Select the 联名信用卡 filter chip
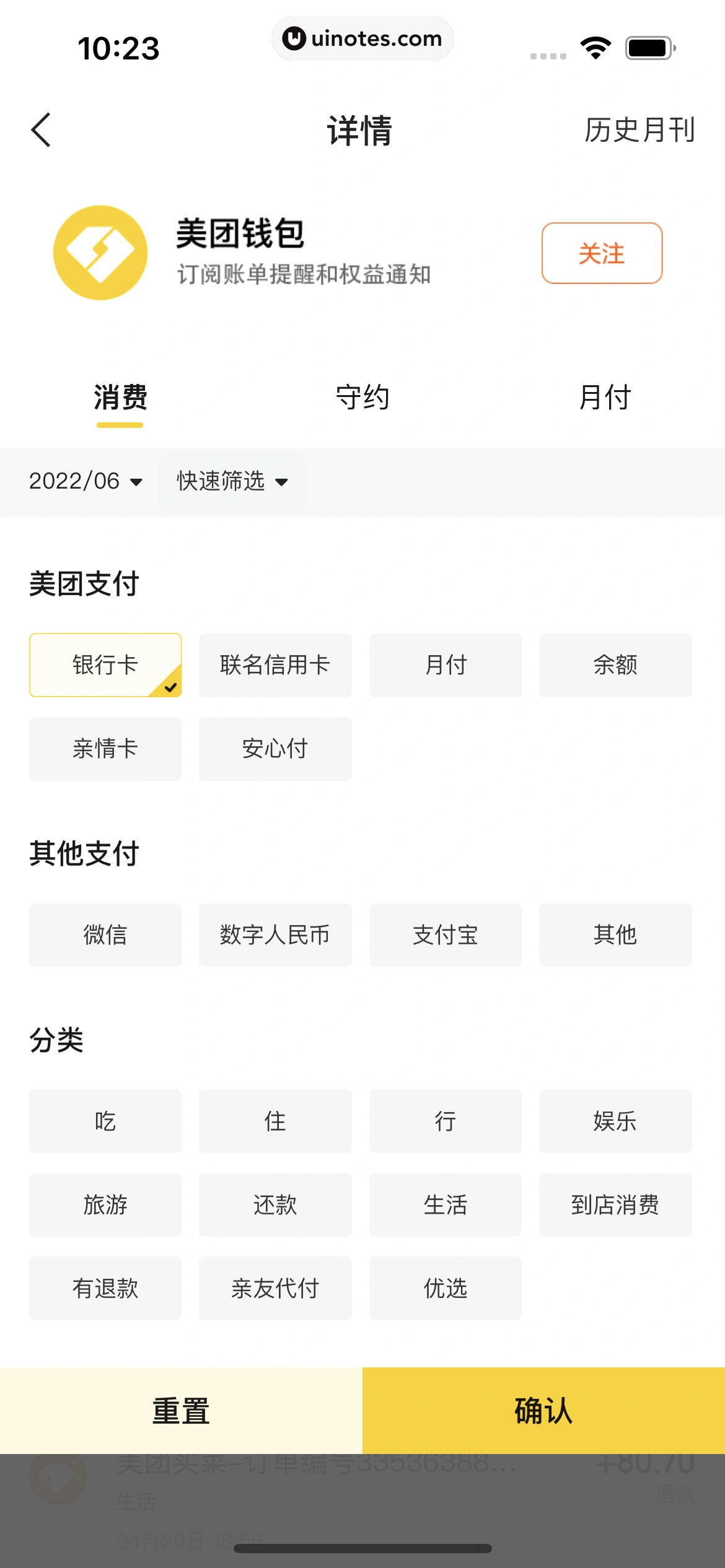Screen dimensions: 725x1568 pyautogui.click(x=275, y=665)
